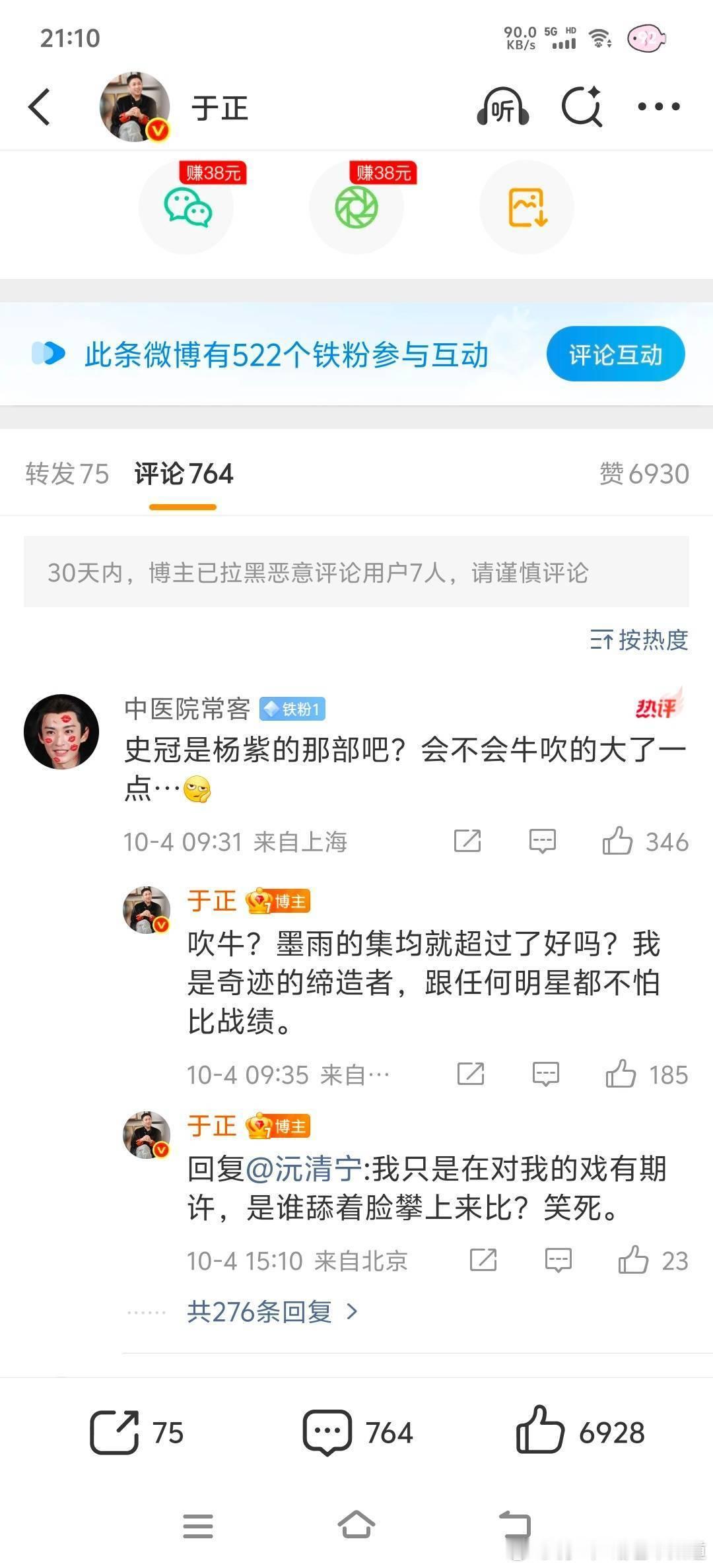Image resolution: width=713 pixels, height=1568 pixels.
Task: Reply to 中医院常客's comment
Action: (x=543, y=841)
